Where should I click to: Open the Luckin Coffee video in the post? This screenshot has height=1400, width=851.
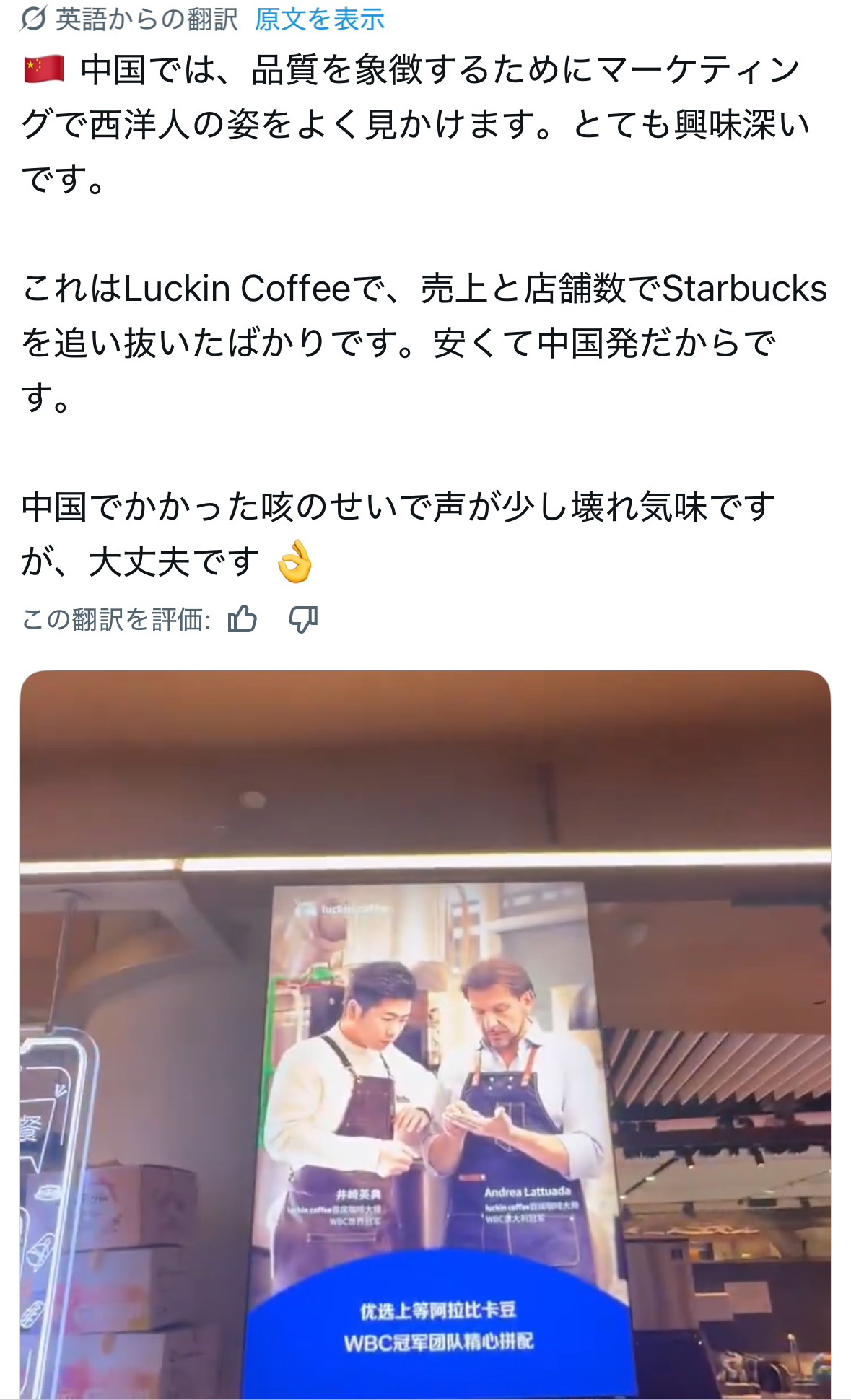pos(425,1033)
